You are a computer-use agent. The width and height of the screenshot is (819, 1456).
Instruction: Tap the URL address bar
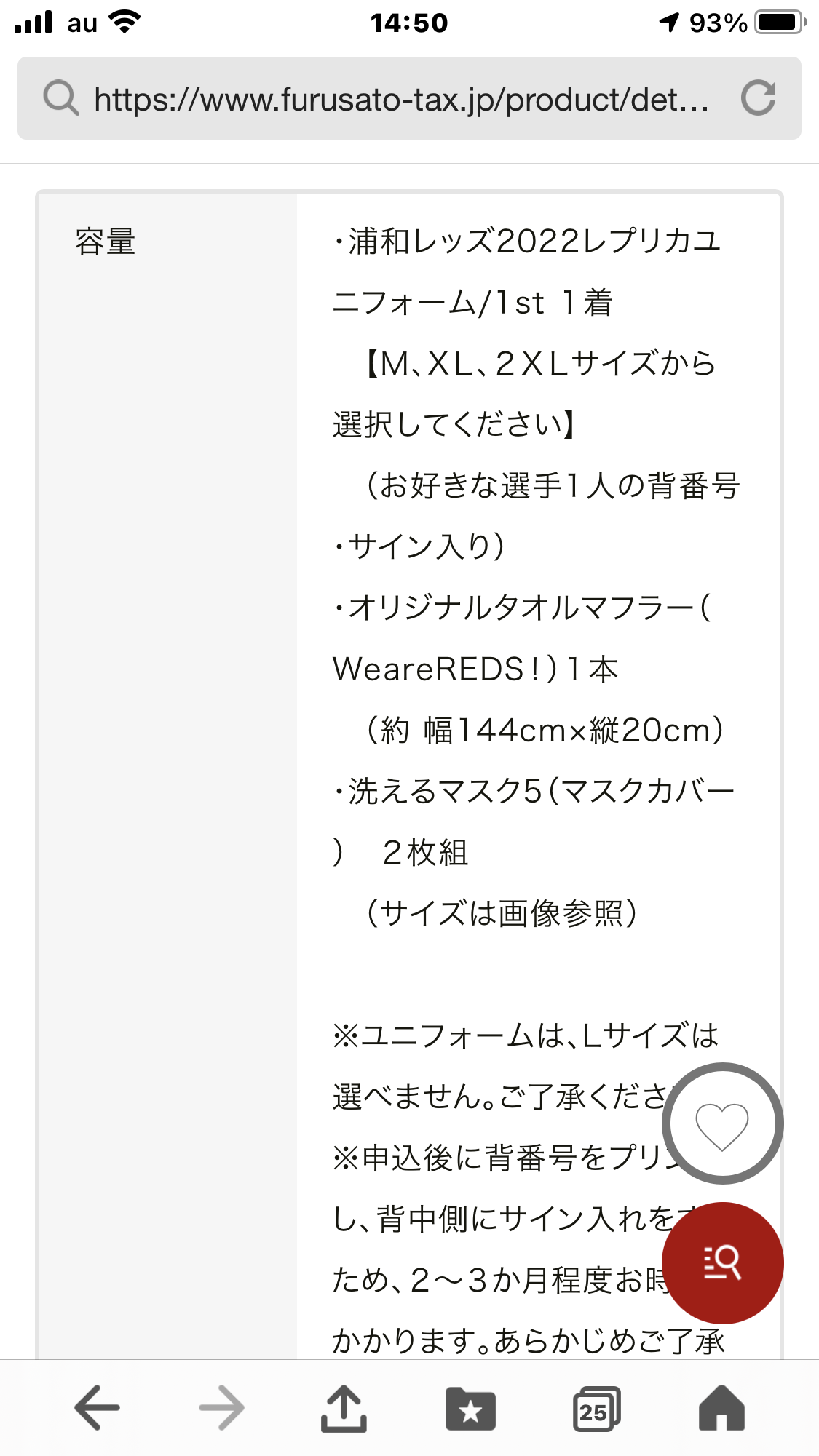coord(400,99)
